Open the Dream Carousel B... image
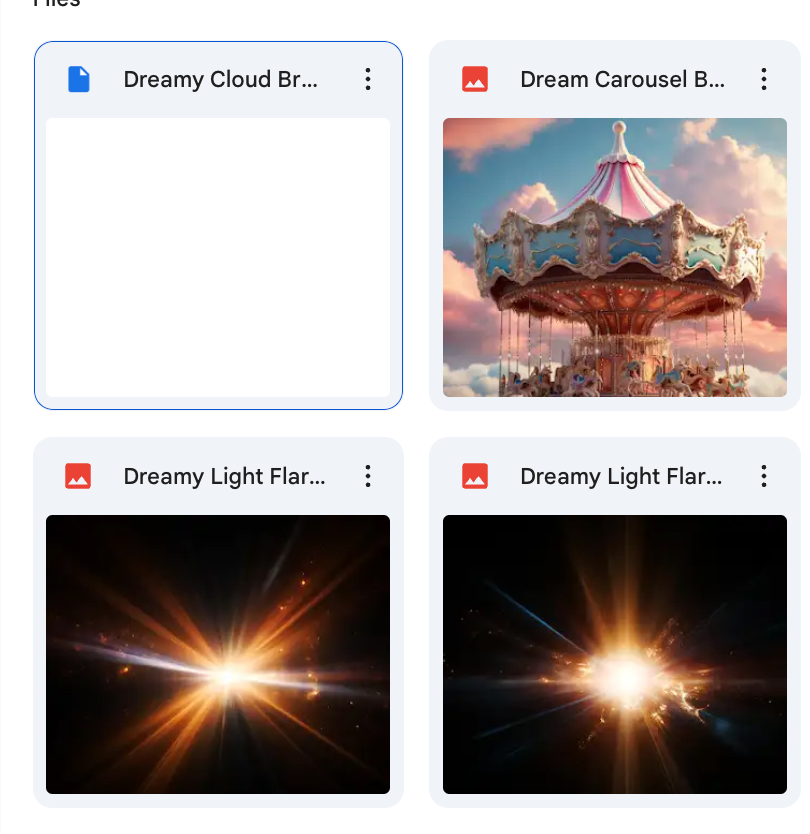Viewport: 810px width, 834px height. [614, 257]
